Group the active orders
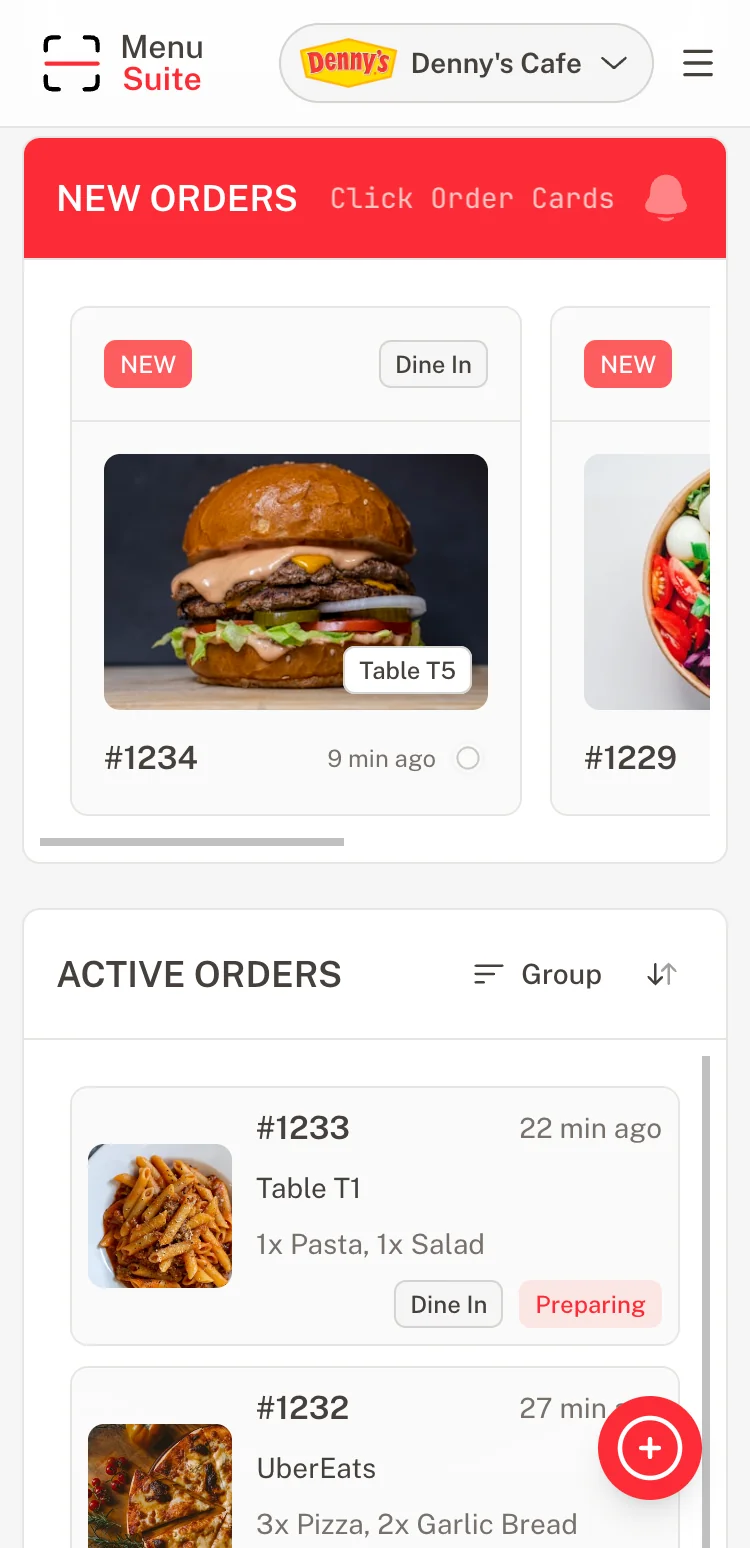The width and height of the screenshot is (750, 1548). (x=538, y=974)
